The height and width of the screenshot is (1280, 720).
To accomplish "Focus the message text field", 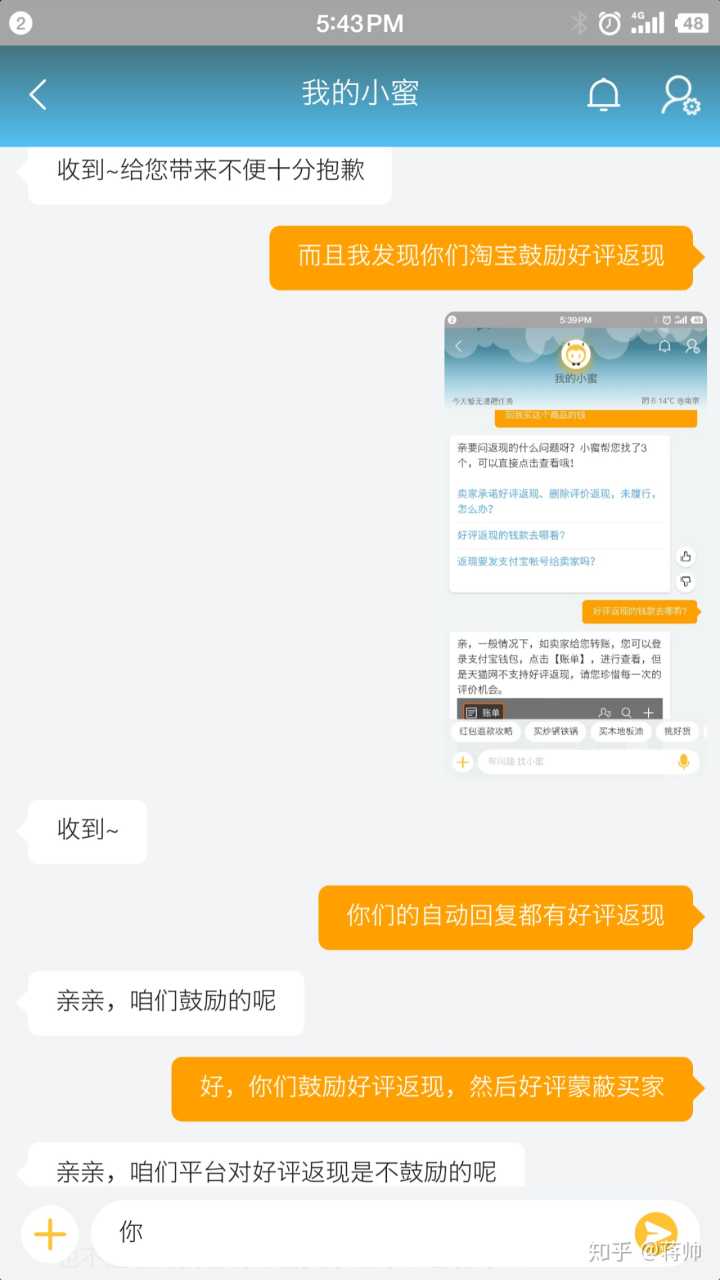I will point(360,1232).
